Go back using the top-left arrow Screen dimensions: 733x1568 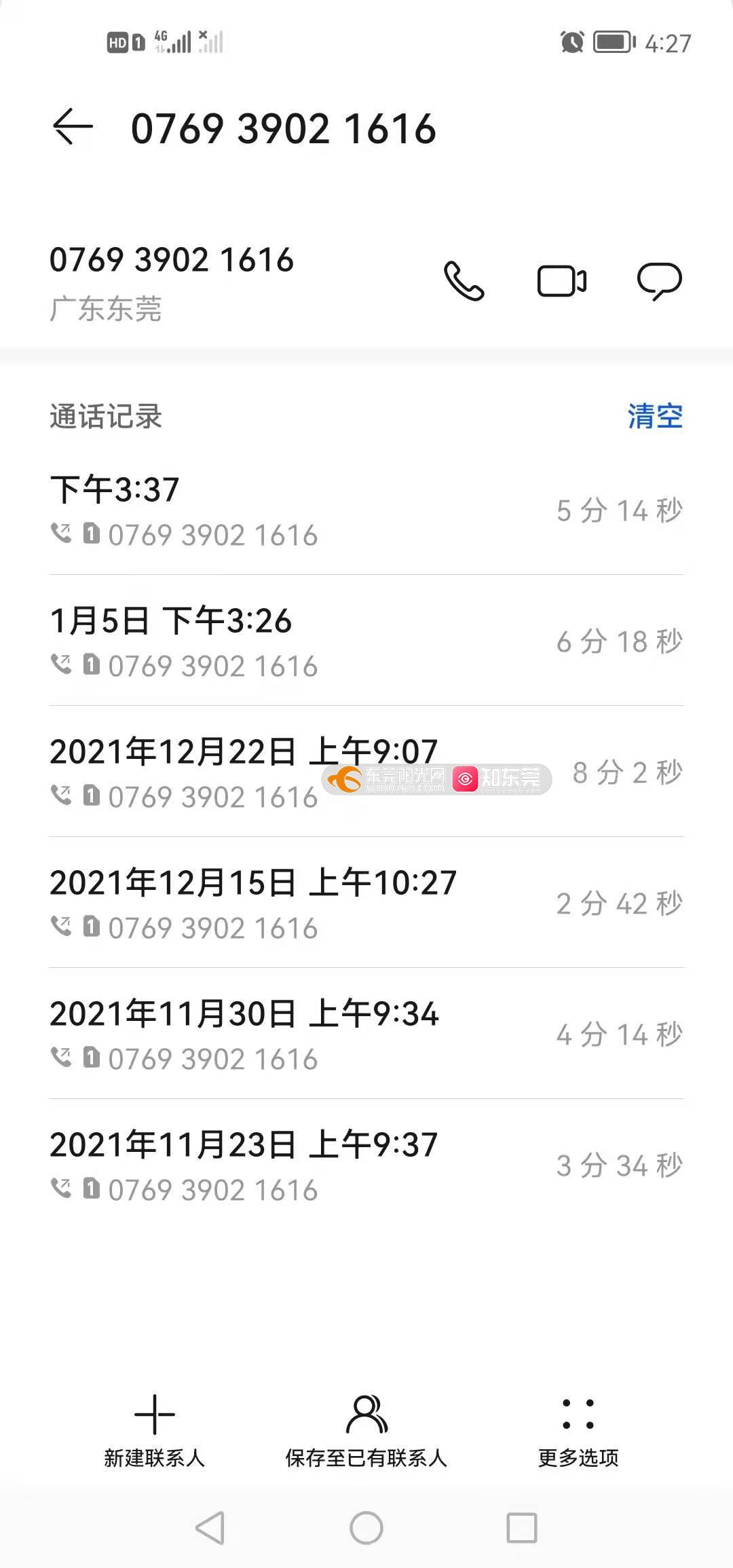(73, 127)
